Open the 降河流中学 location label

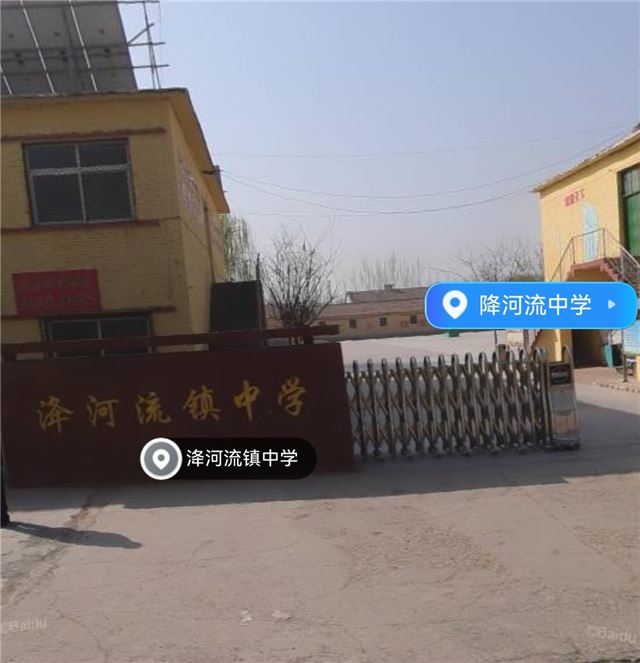[531, 305]
